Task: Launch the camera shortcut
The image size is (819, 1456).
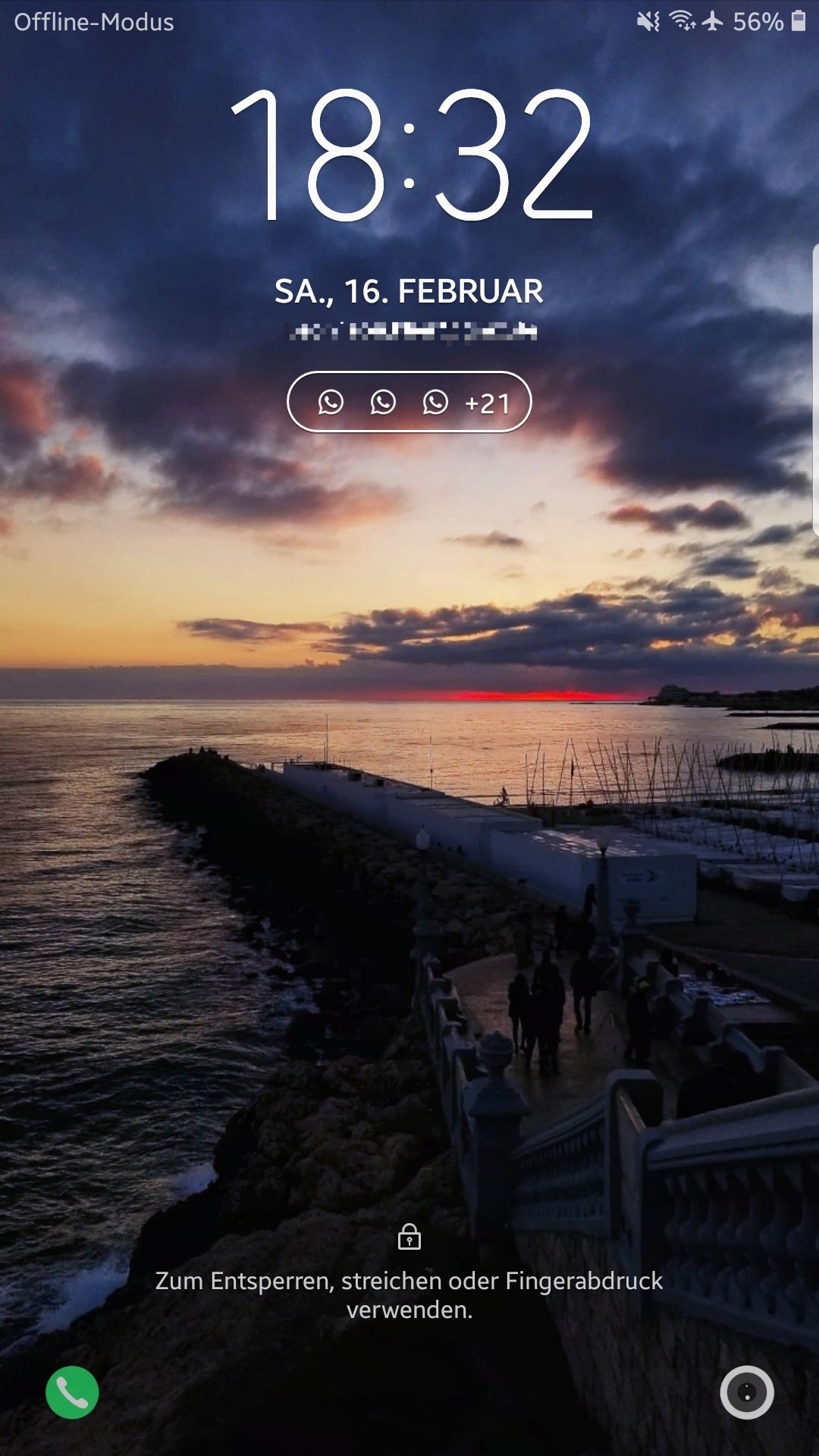Action: coord(747,1392)
